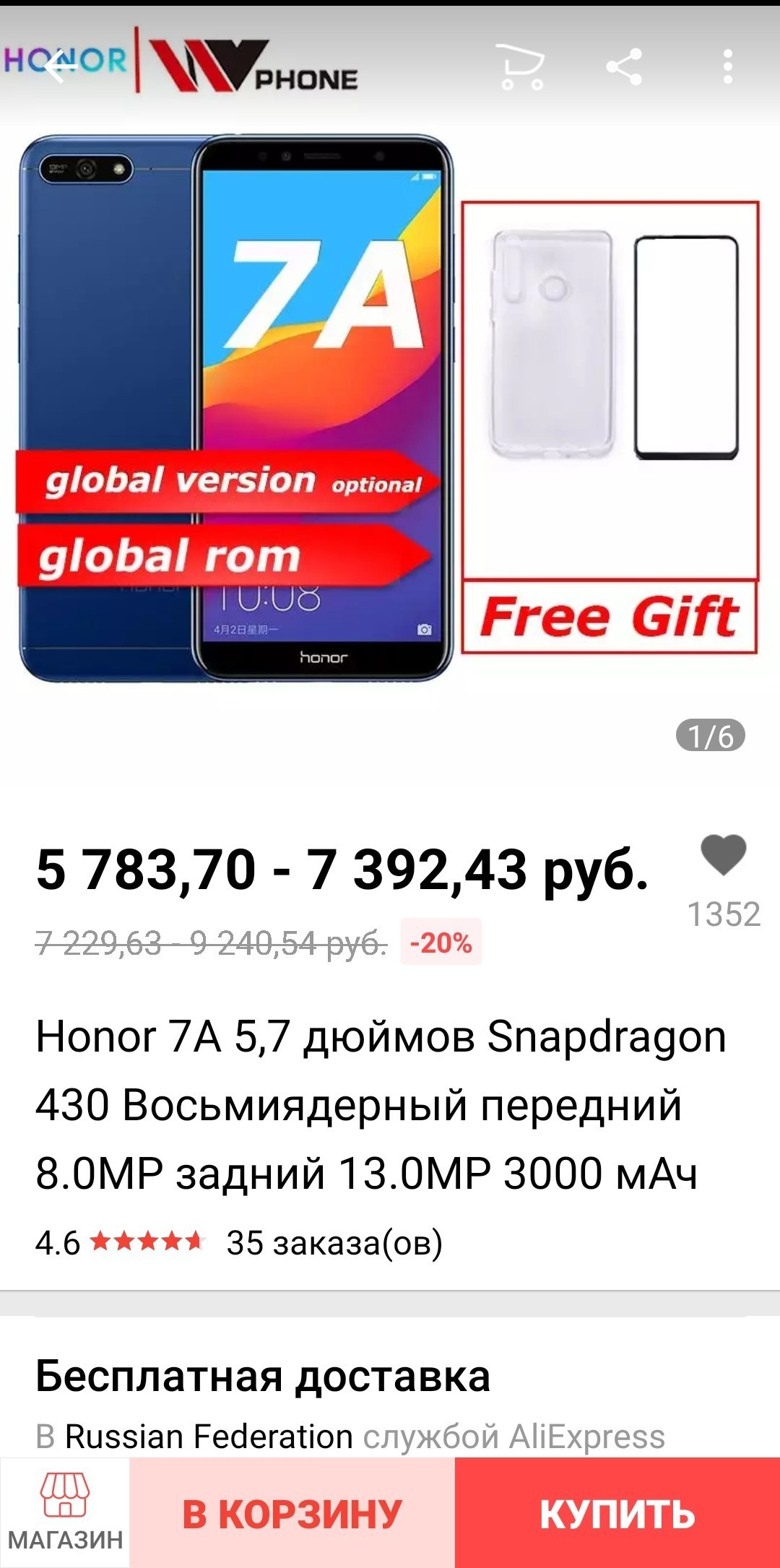View ratings and 35 orders reviews

click(238, 1242)
